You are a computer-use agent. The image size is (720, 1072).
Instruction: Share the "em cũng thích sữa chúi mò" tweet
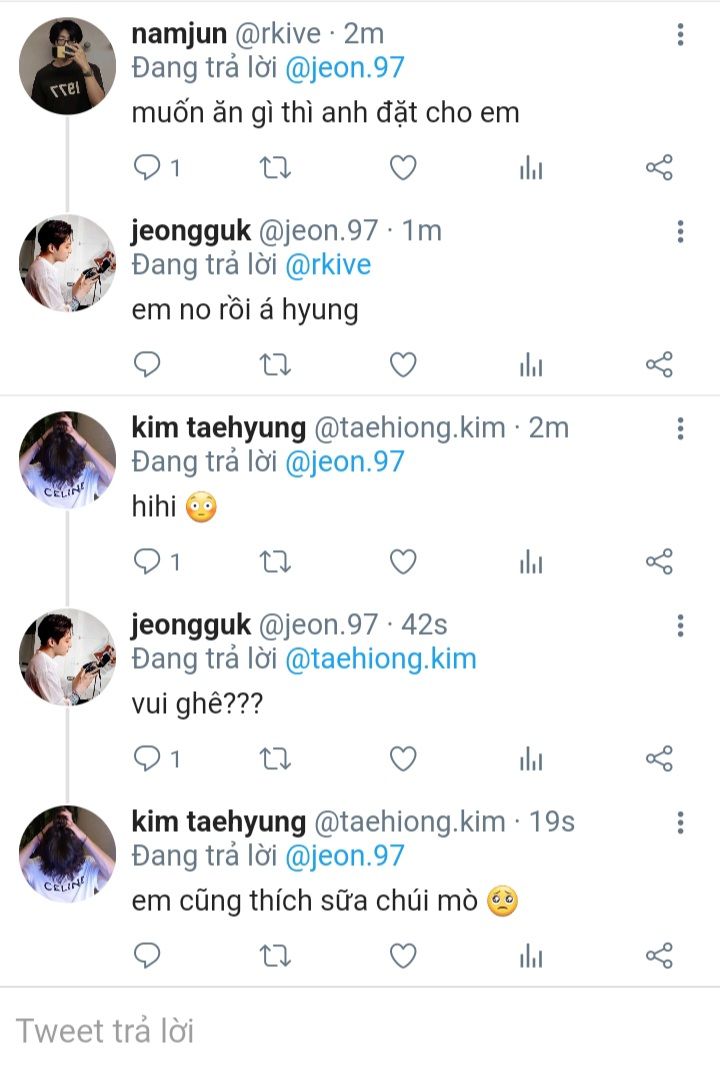(x=659, y=956)
